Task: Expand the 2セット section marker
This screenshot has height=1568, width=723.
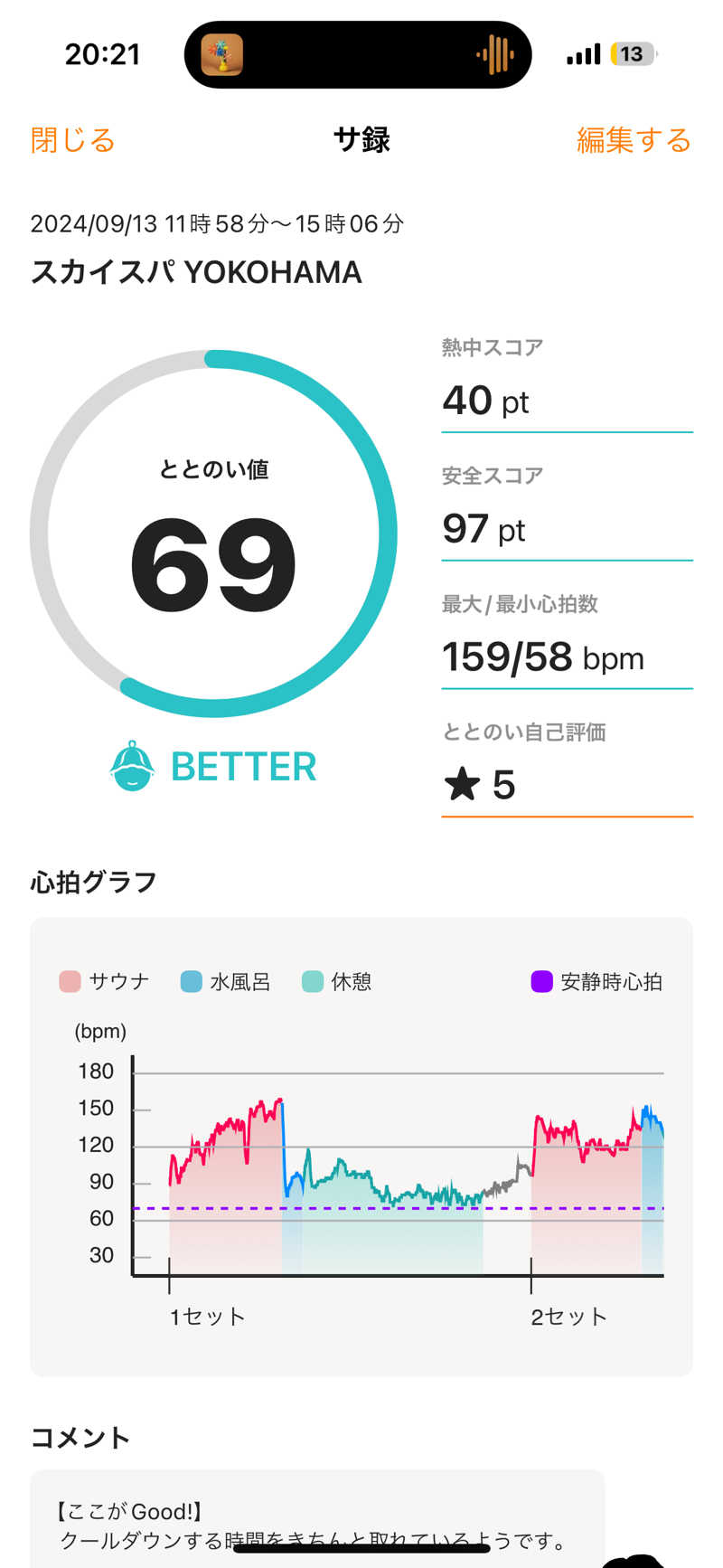Action: point(567,1317)
